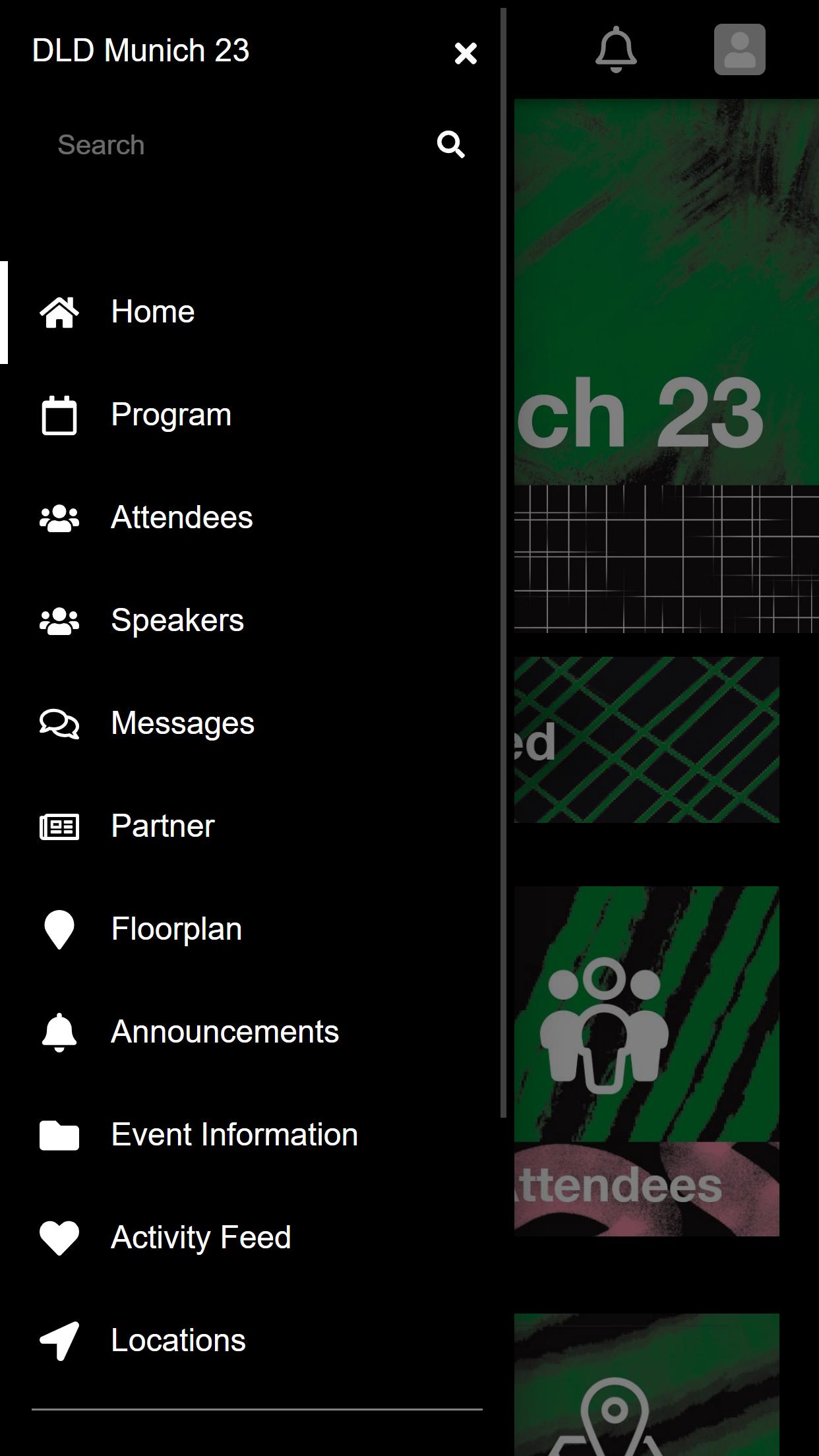Viewport: 819px width, 1456px height.
Task: Tap the magnifying glass search icon
Action: click(451, 144)
